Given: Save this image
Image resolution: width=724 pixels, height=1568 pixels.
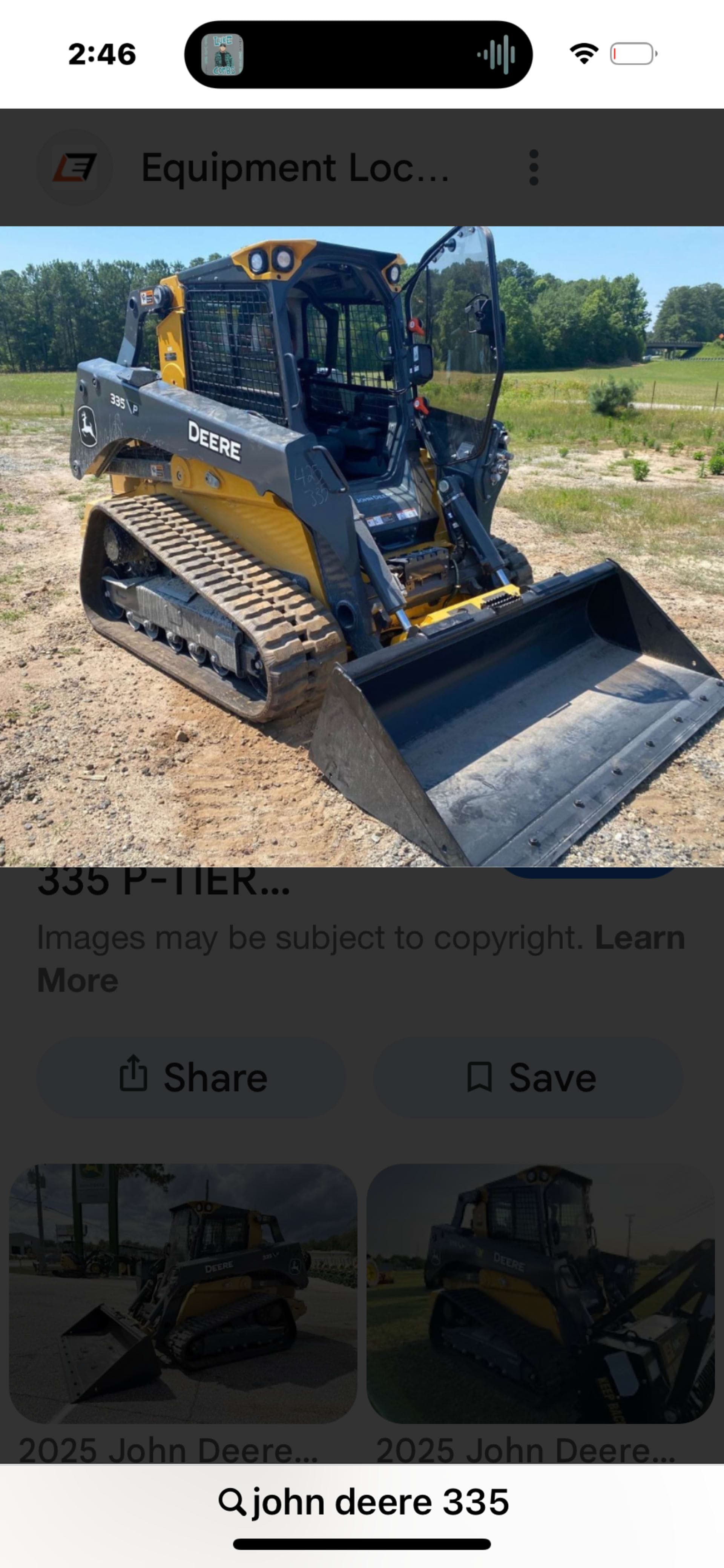Looking at the screenshot, I should 529,1077.
